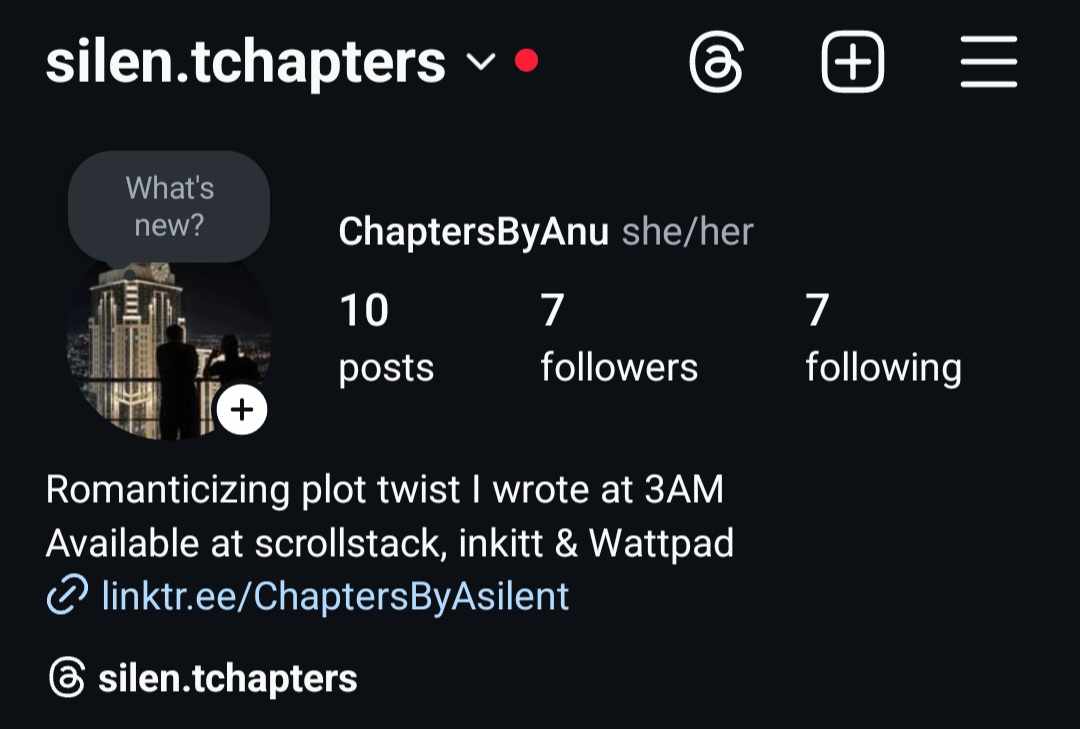This screenshot has height=729, width=1080.
Task: Open Threads from the top bar
Action: pyautogui.click(x=716, y=62)
